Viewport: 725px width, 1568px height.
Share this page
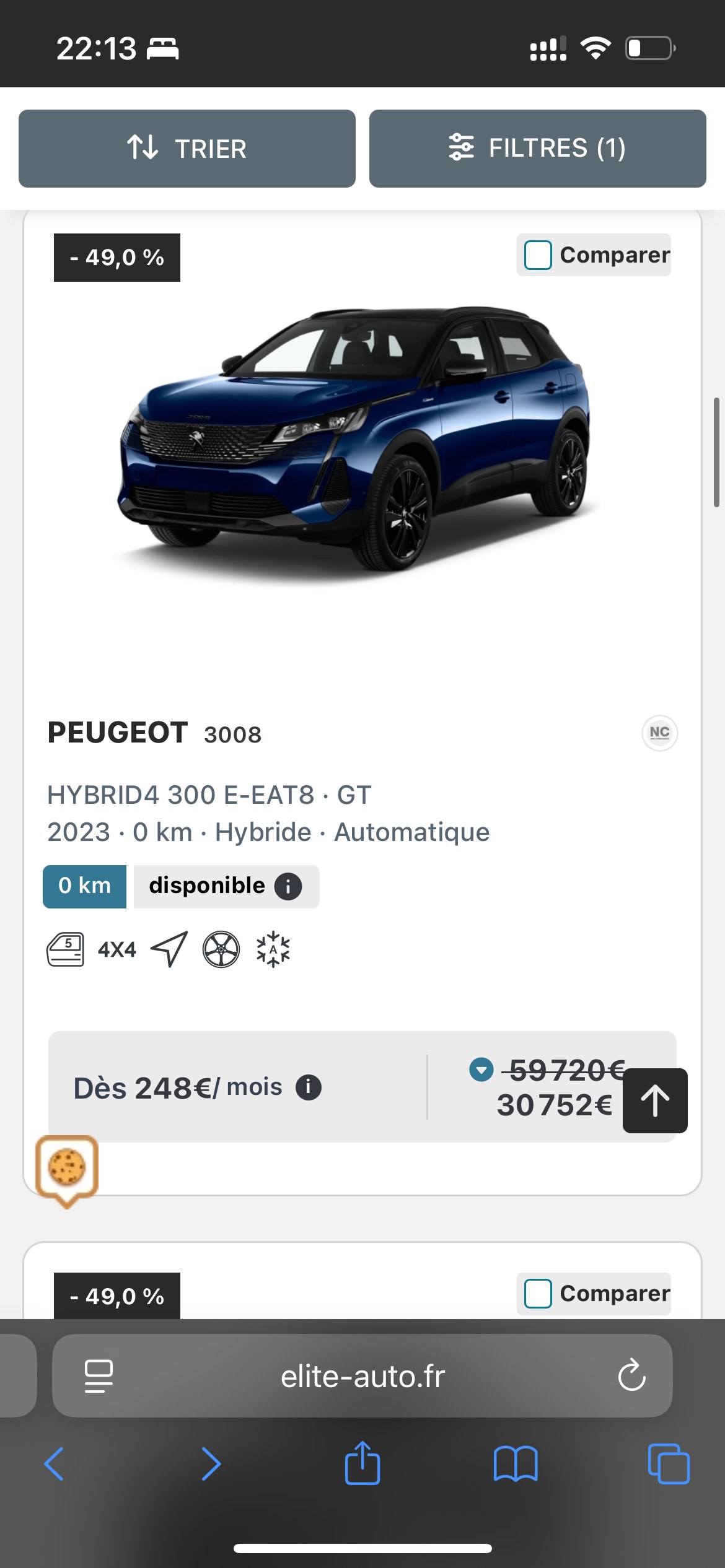point(362,1464)
